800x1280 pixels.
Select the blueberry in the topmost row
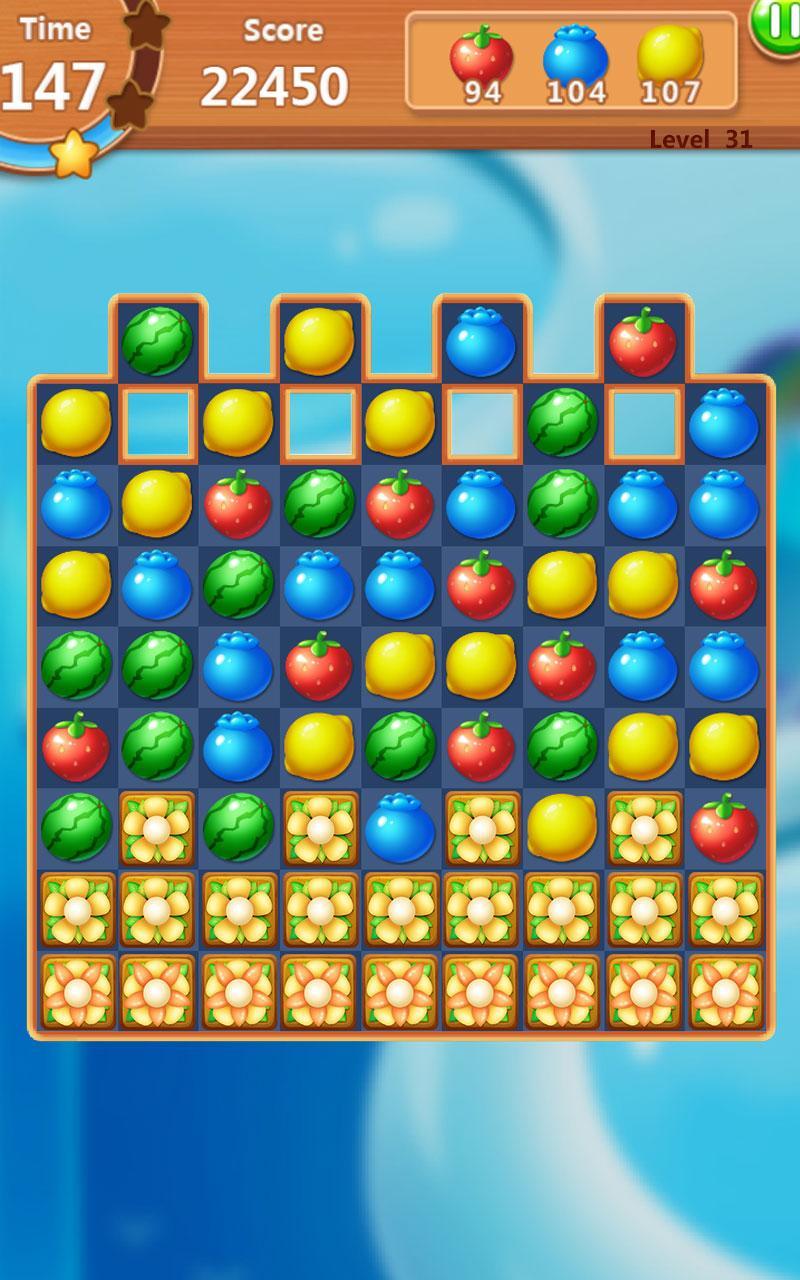pyautogui.click(x=481, y=341)
